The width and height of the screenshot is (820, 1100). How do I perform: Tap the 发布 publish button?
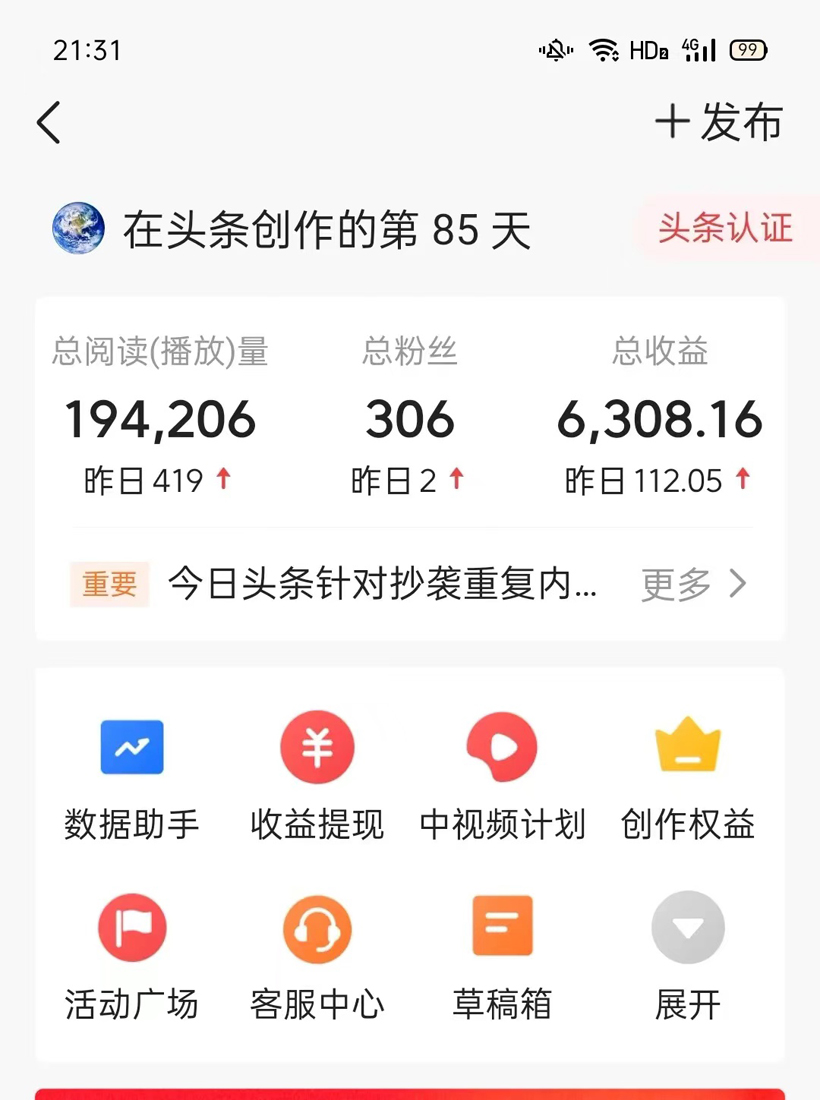718,123
